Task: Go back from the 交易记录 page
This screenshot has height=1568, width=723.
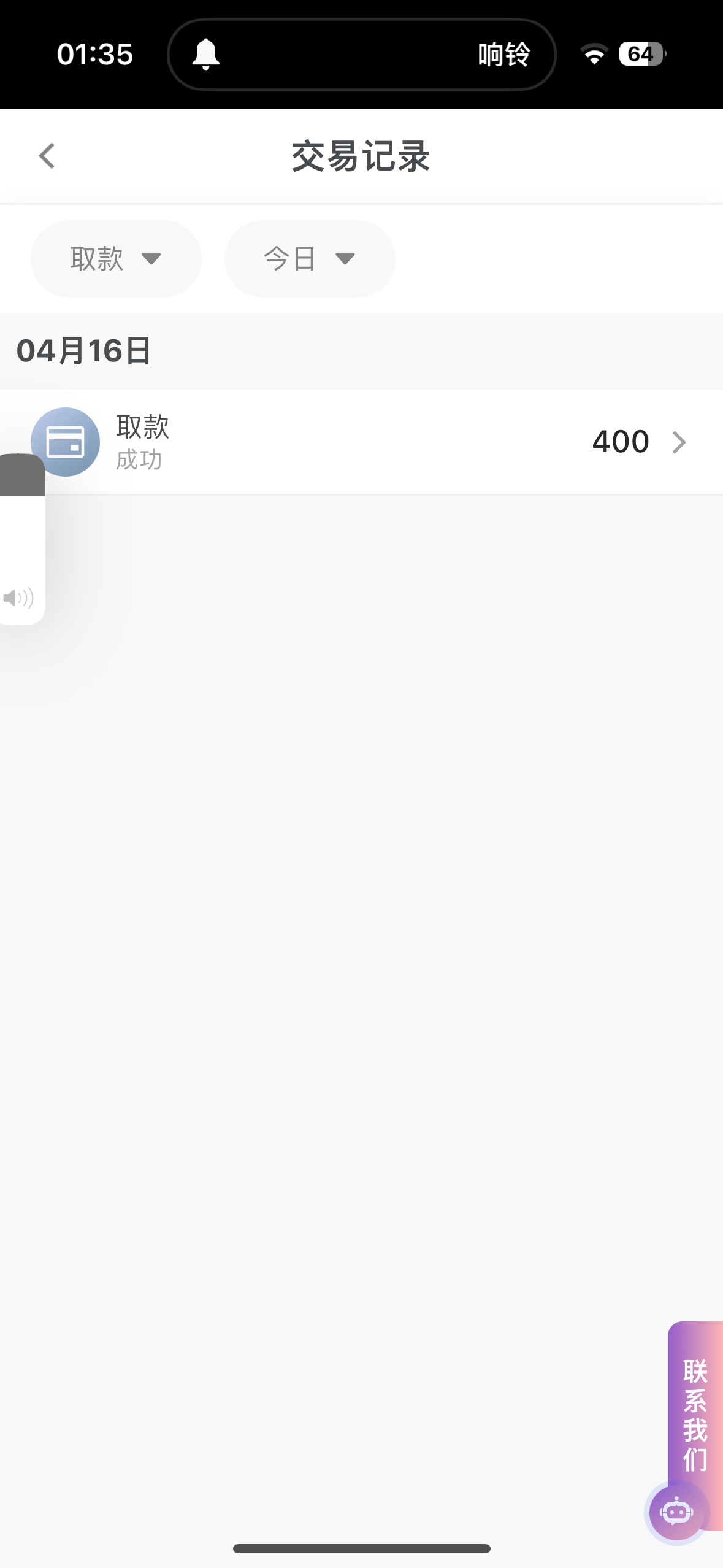Action: [x=47, y=156]
